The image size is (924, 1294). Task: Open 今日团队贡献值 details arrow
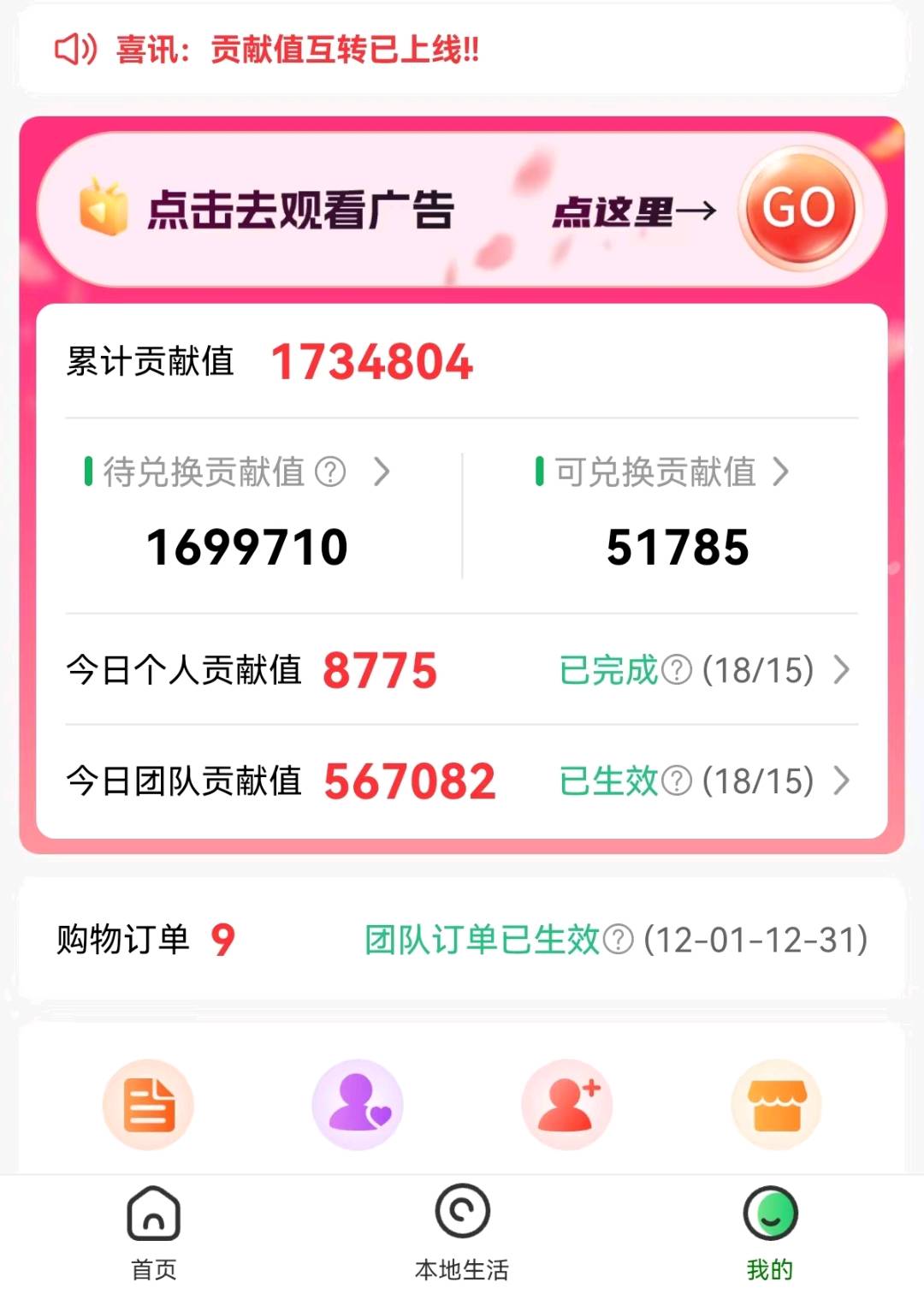(839, 781)
